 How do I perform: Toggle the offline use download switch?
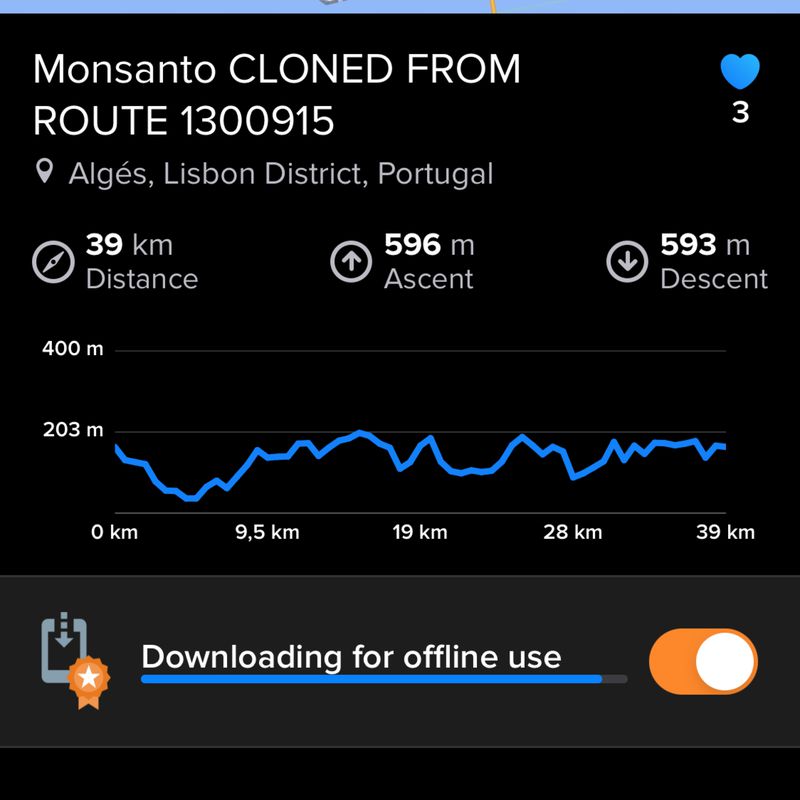tap(703, 661)
